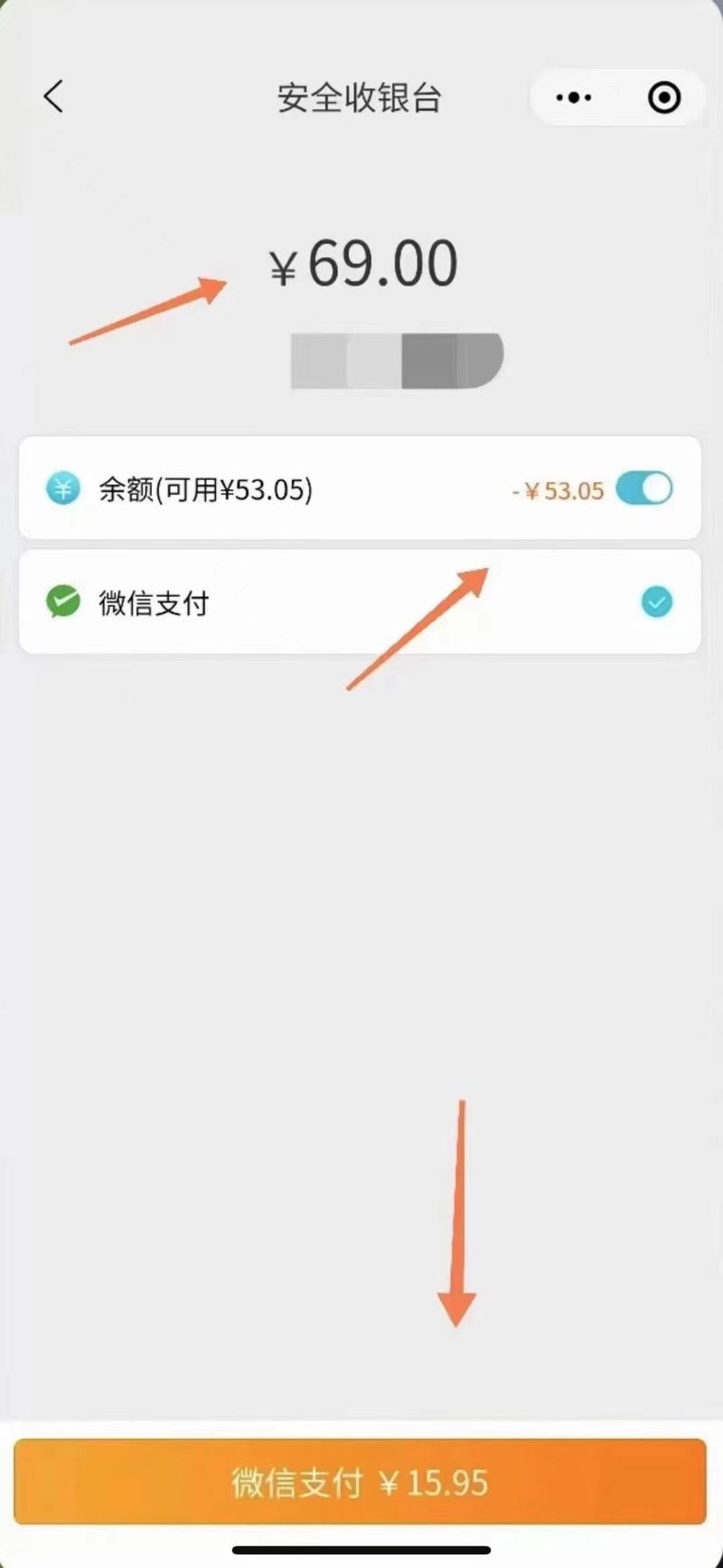Click the blue yuan symbol beside 余额
The image size is (723, 1568).
click(62, 488)
